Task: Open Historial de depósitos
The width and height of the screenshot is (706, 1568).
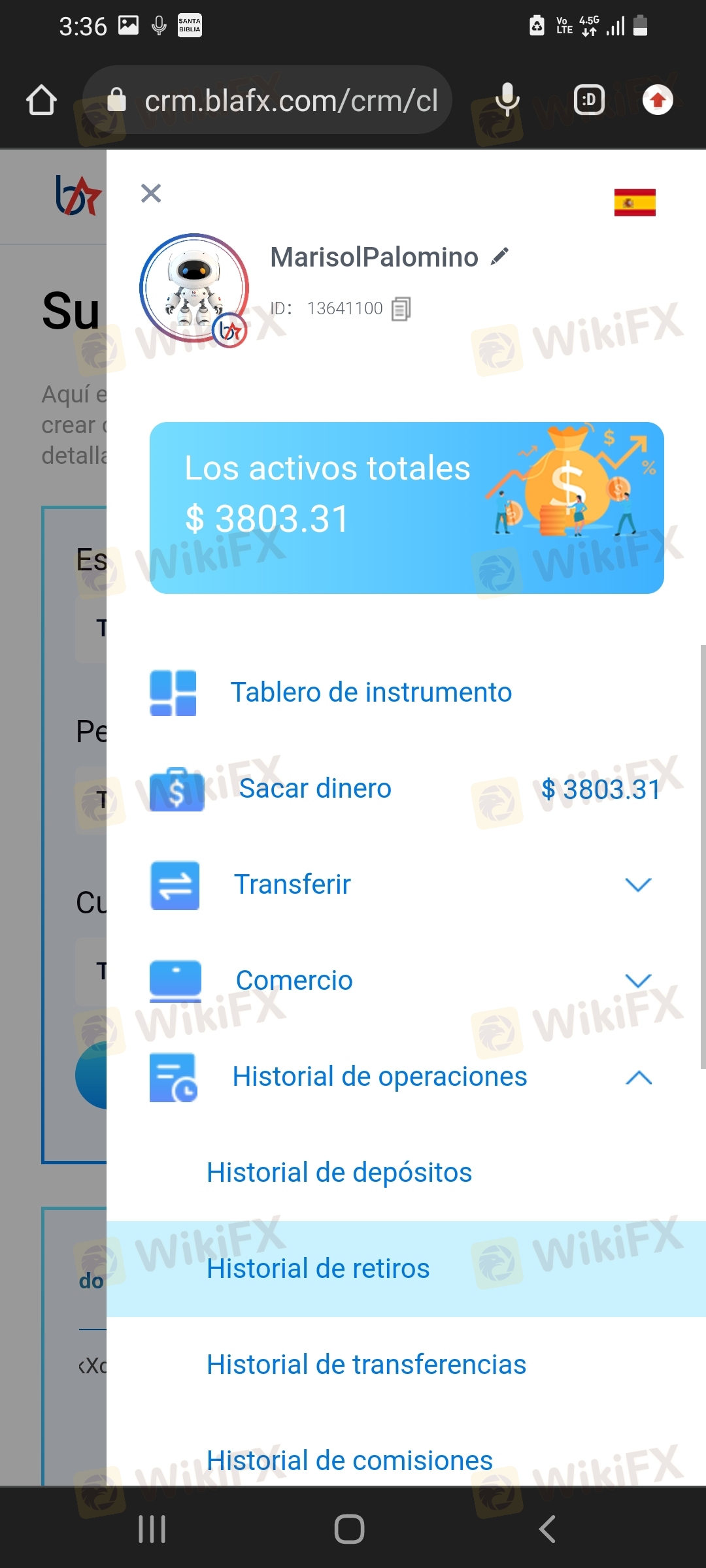Action: click(x=406, y=1173)
